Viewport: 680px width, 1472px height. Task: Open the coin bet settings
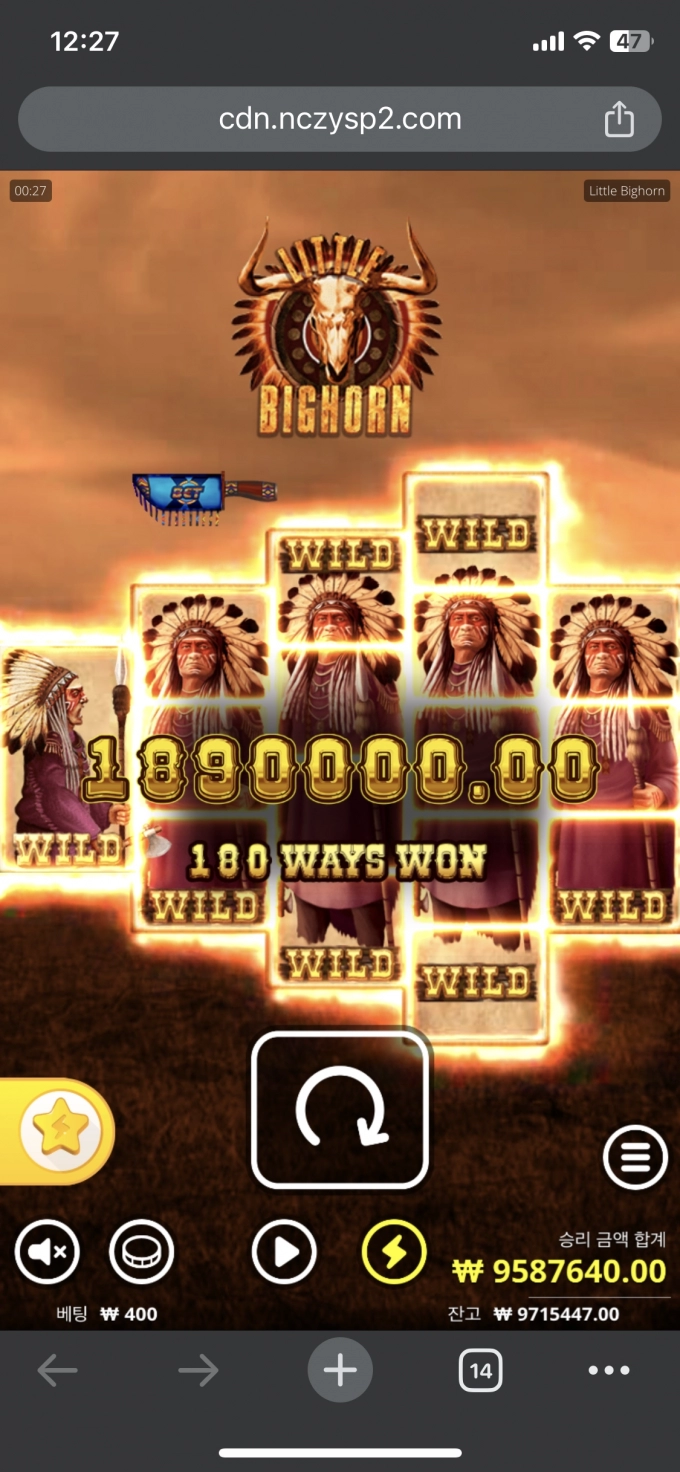[x=141, y=1251]
